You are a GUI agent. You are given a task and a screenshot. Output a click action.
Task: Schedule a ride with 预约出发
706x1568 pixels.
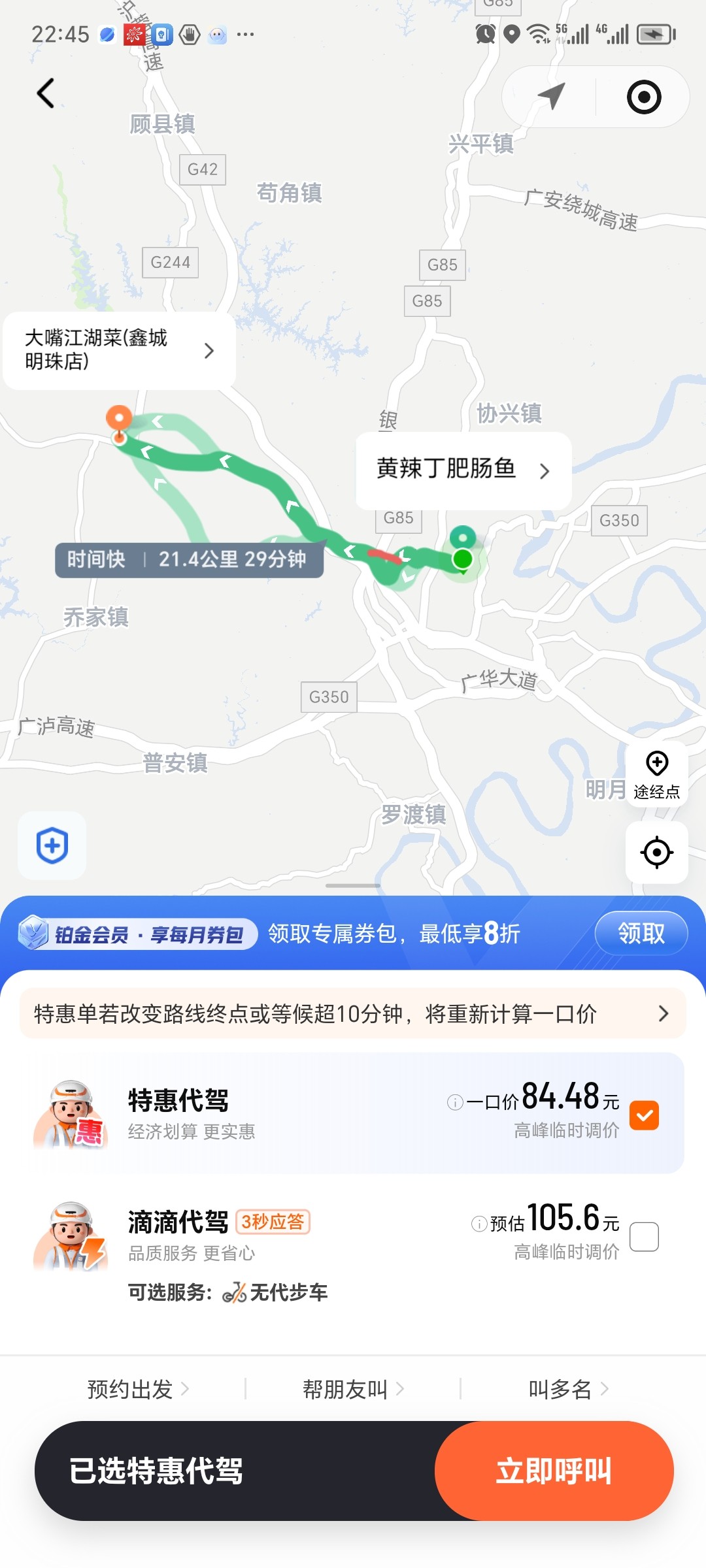click(138, 1388)
